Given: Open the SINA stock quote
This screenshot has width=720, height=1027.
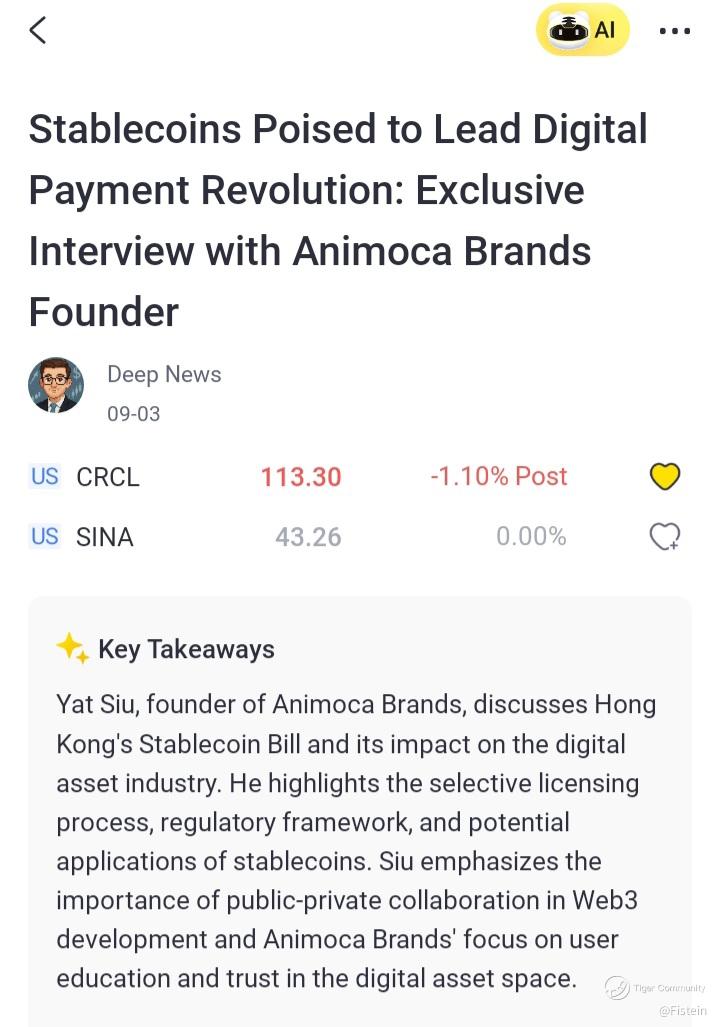Looking at the screenshot, I should point(104,537).
